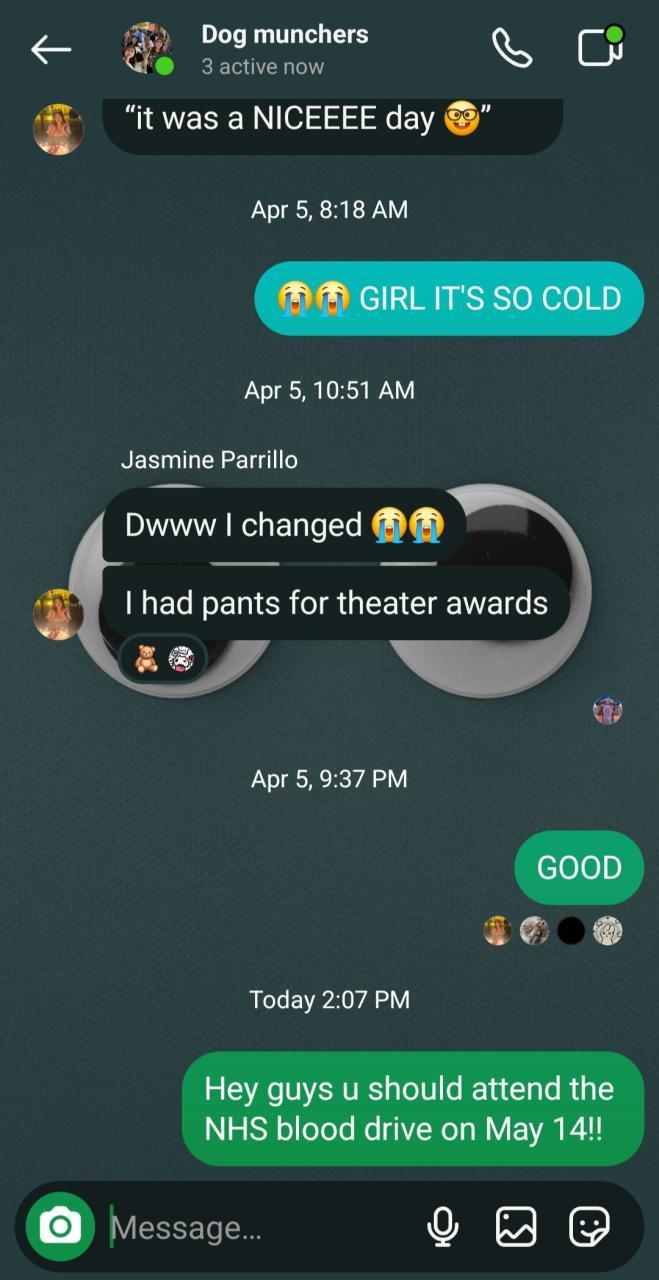This screenshot has height=1280, width=659.
Task: Start an audio call with the group
Action: (x=511, y=48)
